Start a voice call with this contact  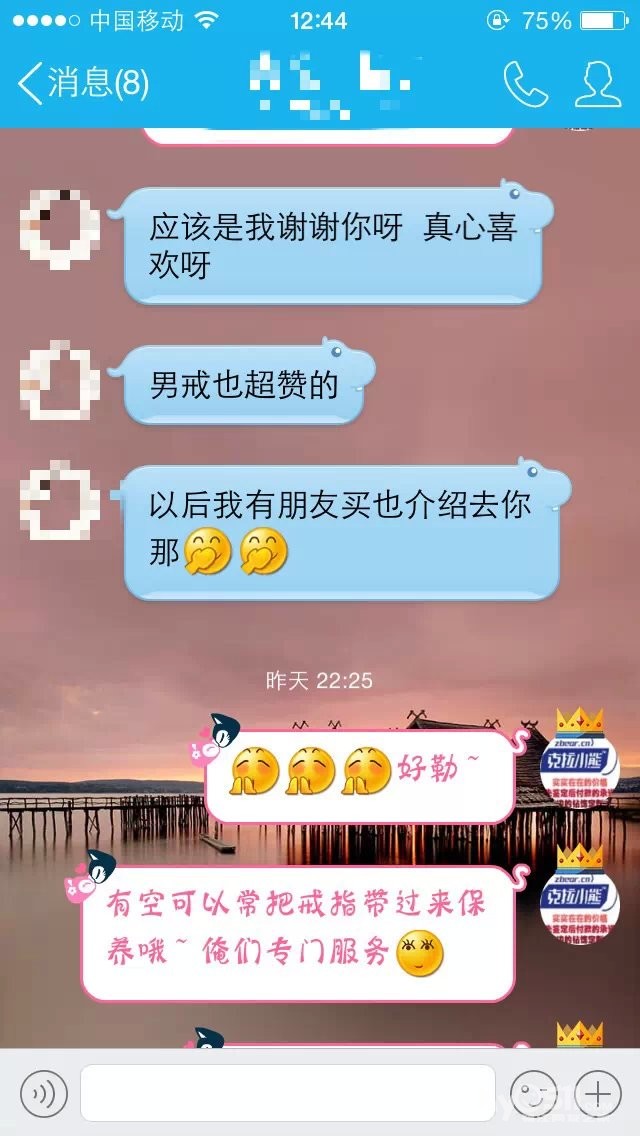tap(525, 84)
